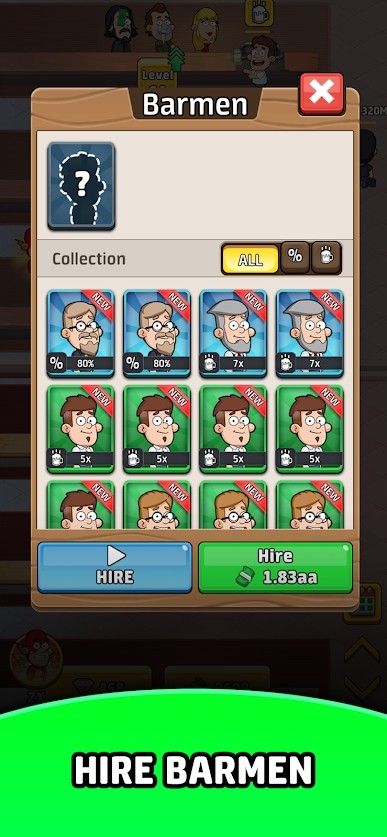Hire a barman for 1.83aa cash
This screenshot has height=837, width=387.
[x=275, y=567]
